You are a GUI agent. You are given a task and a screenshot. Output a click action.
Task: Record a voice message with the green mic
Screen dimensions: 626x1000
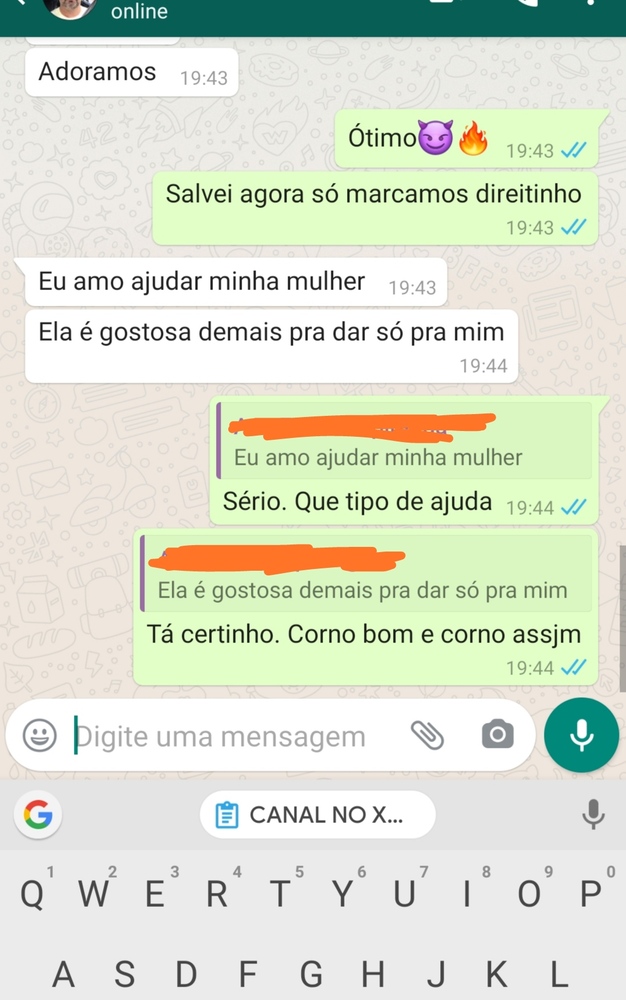[582, 736]
